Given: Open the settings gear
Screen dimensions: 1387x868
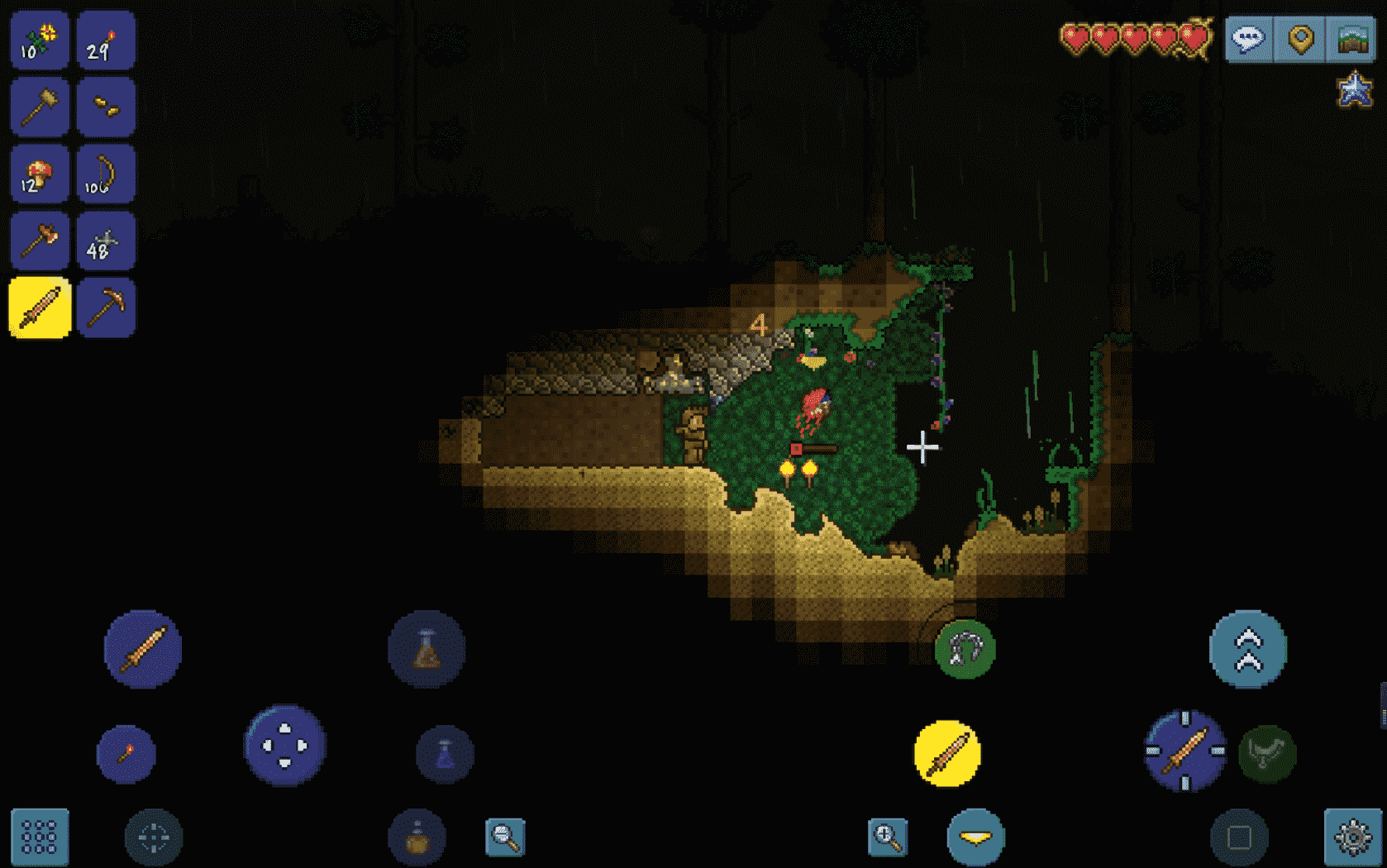Looking at the screenshot, I should (x=1353, y=837).
